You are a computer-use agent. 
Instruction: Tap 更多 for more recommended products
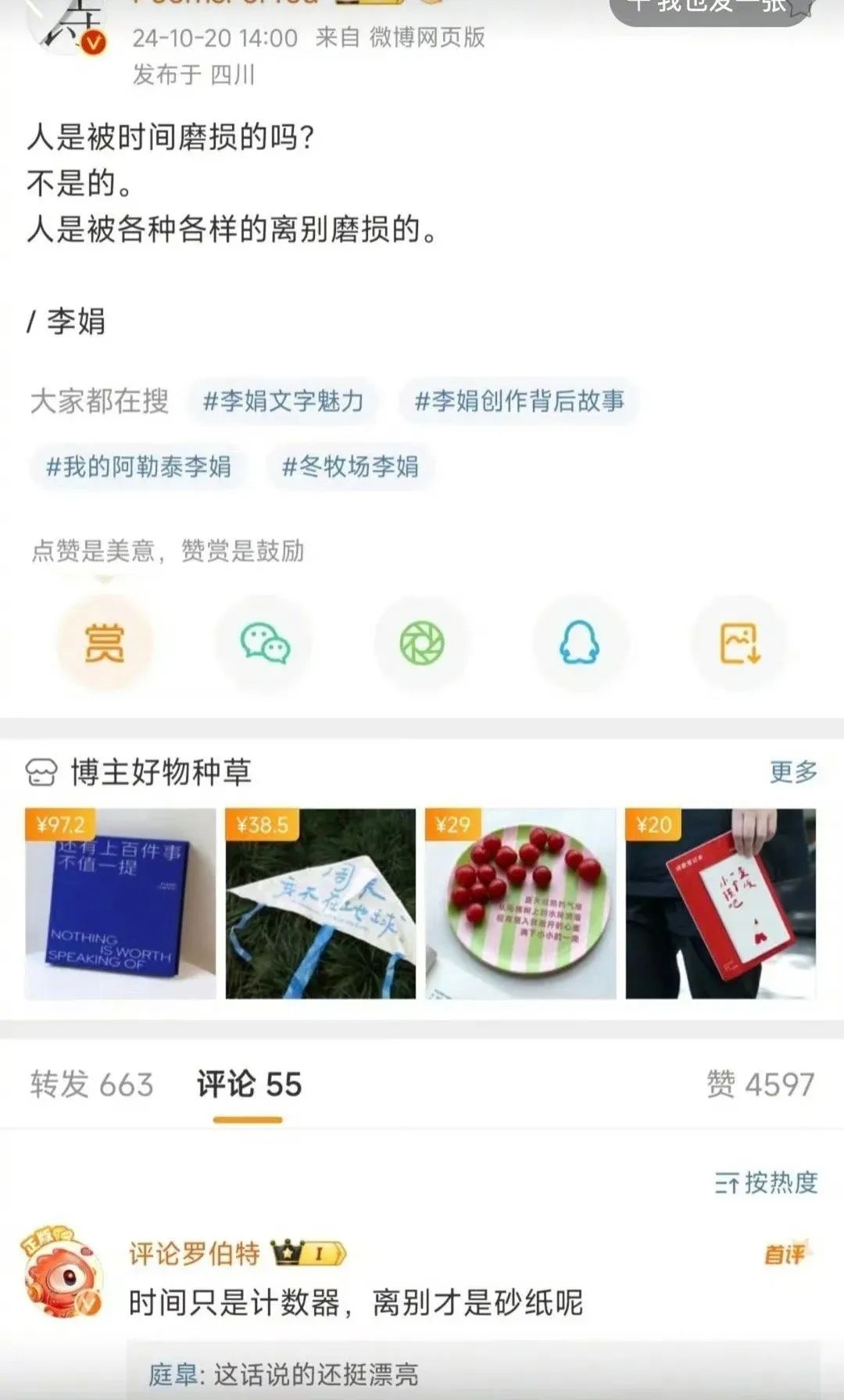tap(793, 772)
